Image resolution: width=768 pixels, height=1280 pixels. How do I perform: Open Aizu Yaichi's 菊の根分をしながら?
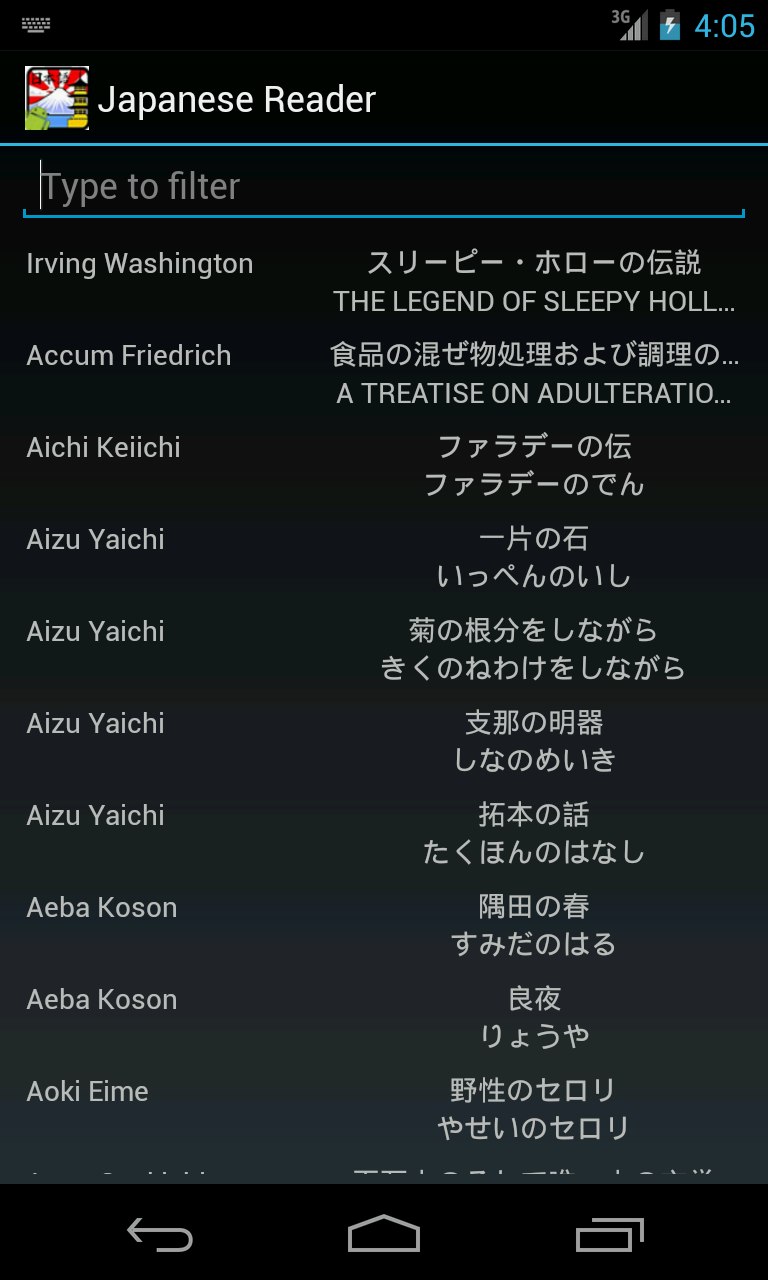point(384,650)
